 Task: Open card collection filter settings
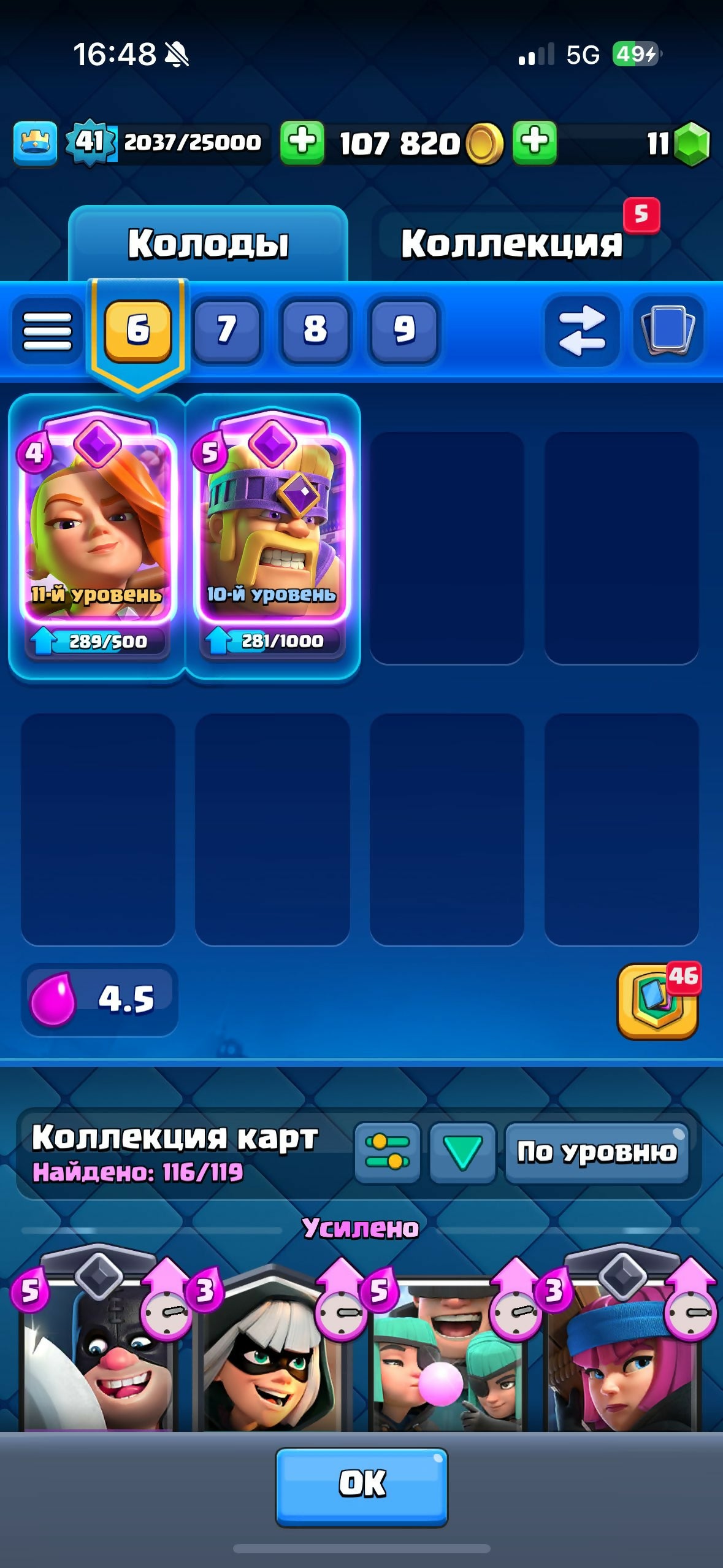tap(388, 1152)
